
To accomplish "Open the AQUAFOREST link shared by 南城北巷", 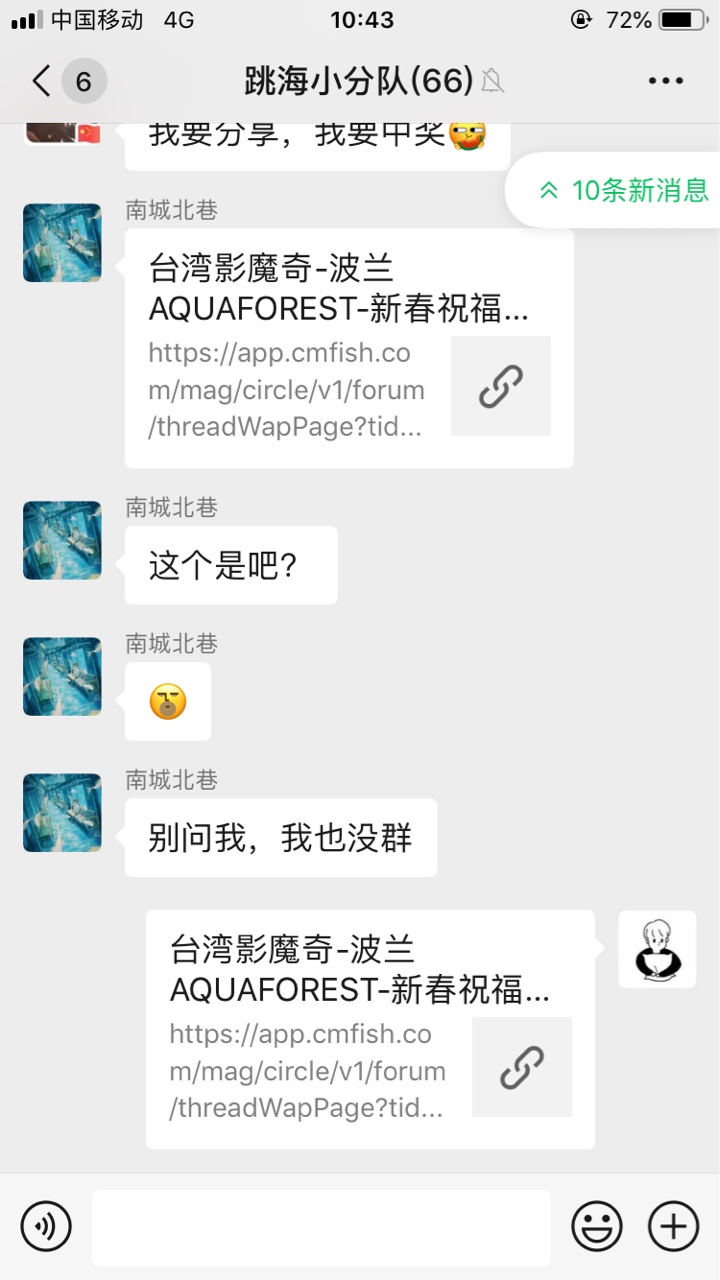I will [348, 348].
